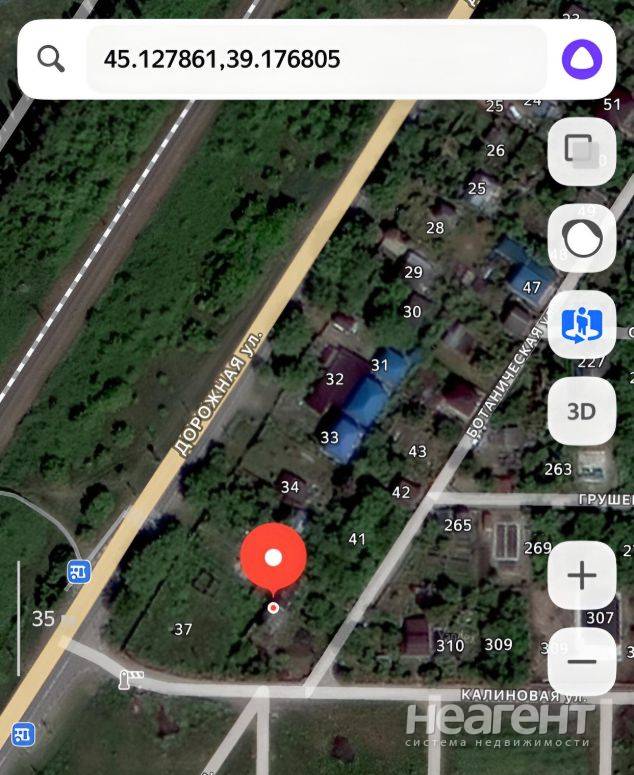Switch the map to 3D view
The image size is (634, 775).
point(582,411)
